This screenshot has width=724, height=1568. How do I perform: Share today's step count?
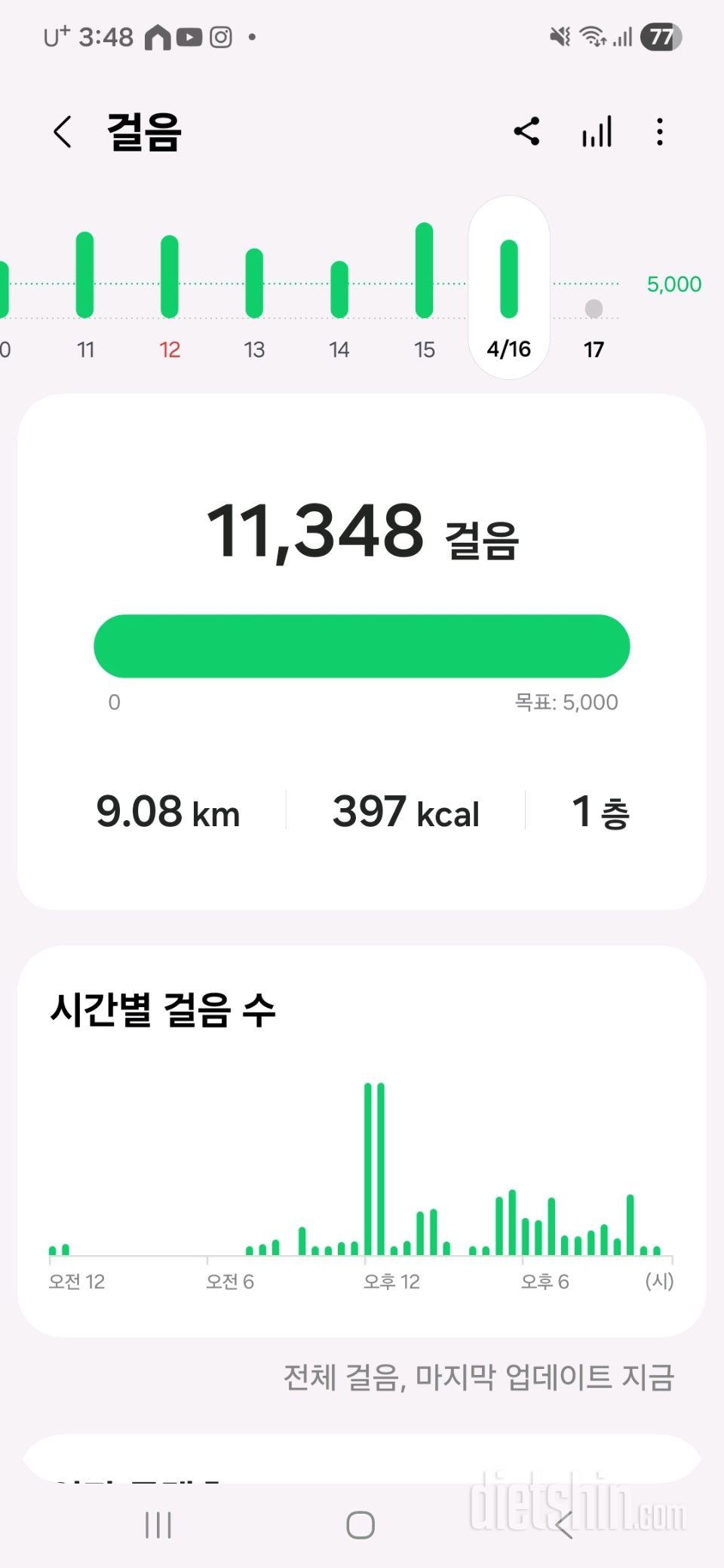coord(526,132)
